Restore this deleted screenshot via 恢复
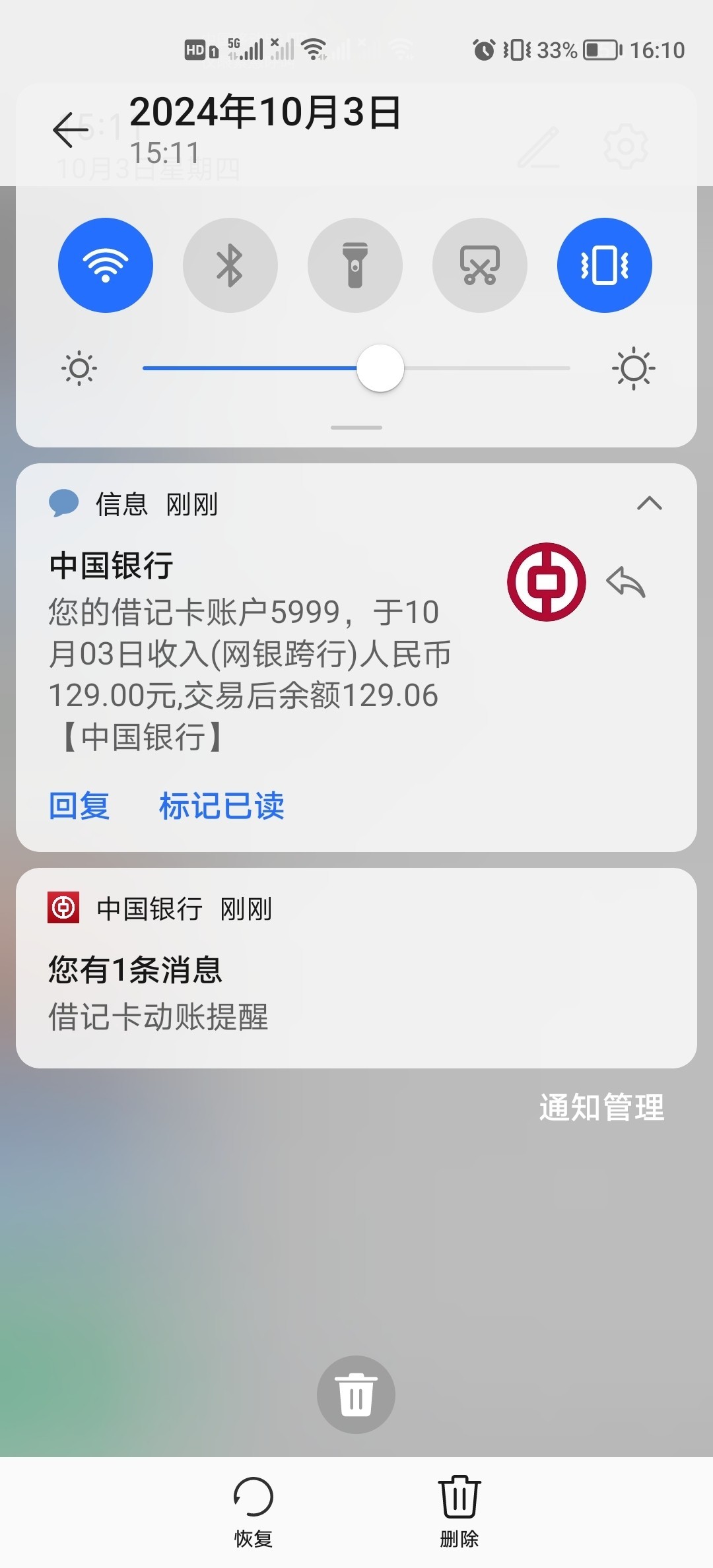The height and width of the screenshot is (1568, 713). 254,1511
